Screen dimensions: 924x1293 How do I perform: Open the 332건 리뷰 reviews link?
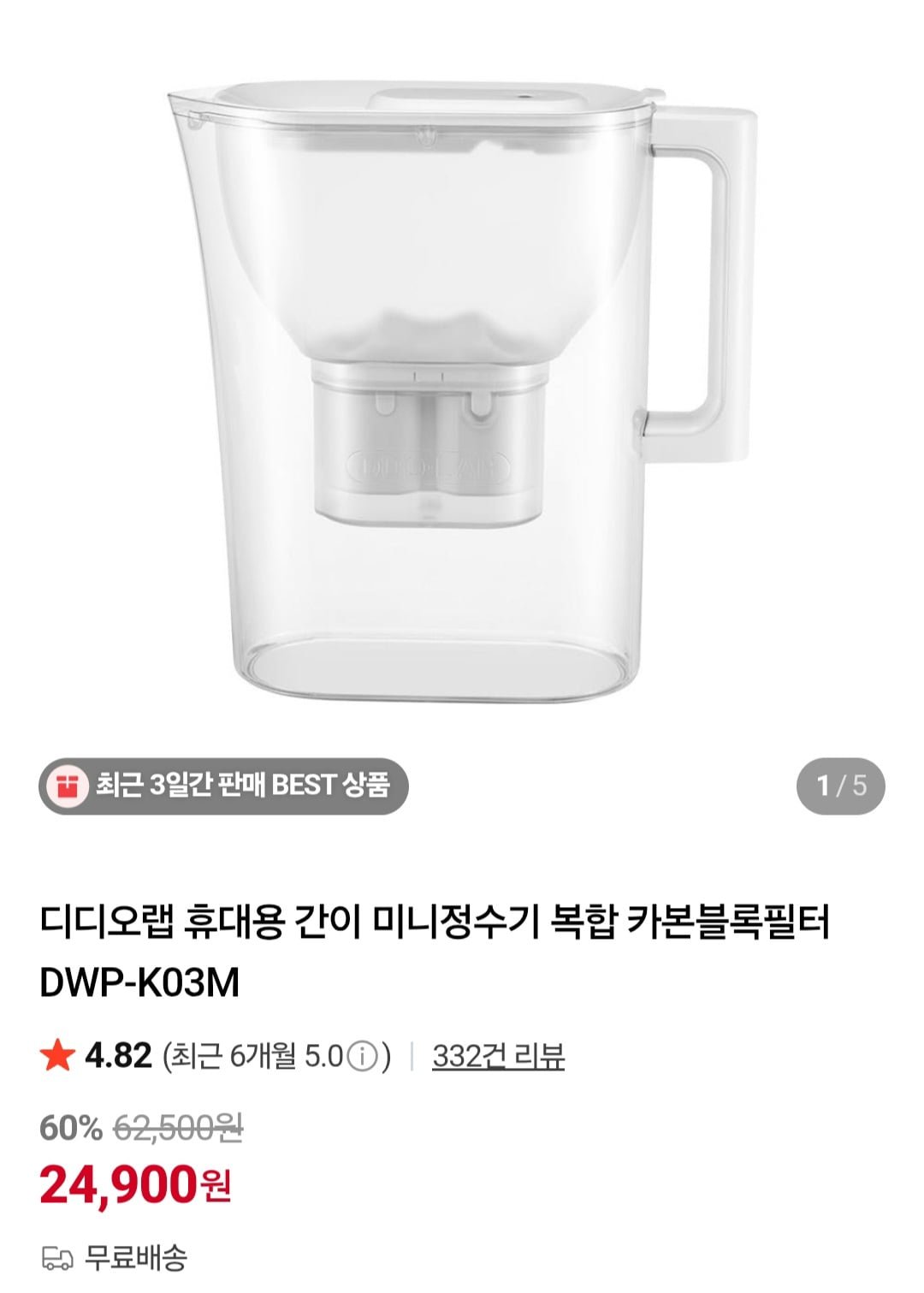click(x=498, y=1056)
